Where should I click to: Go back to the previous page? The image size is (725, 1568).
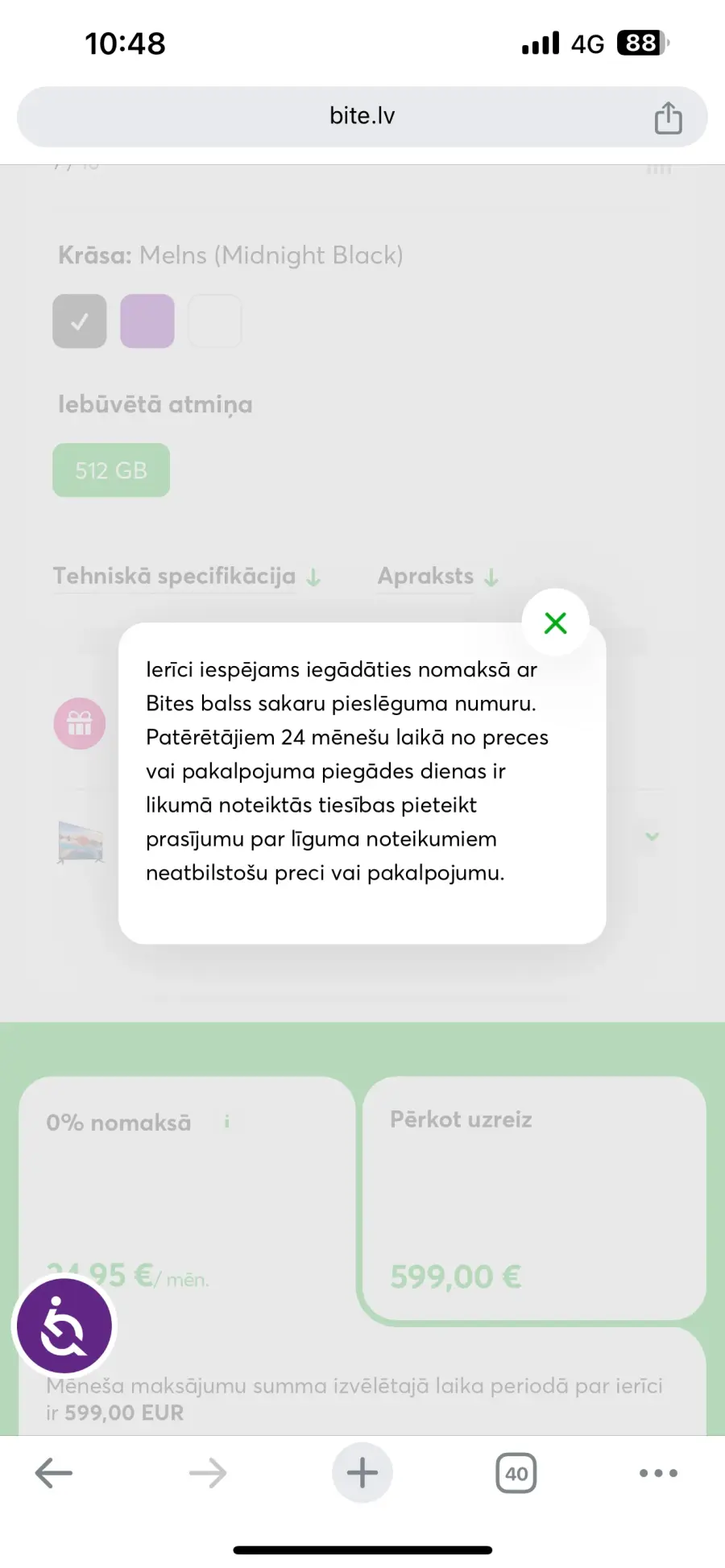pyautogui.click(x=54, y=1473)
